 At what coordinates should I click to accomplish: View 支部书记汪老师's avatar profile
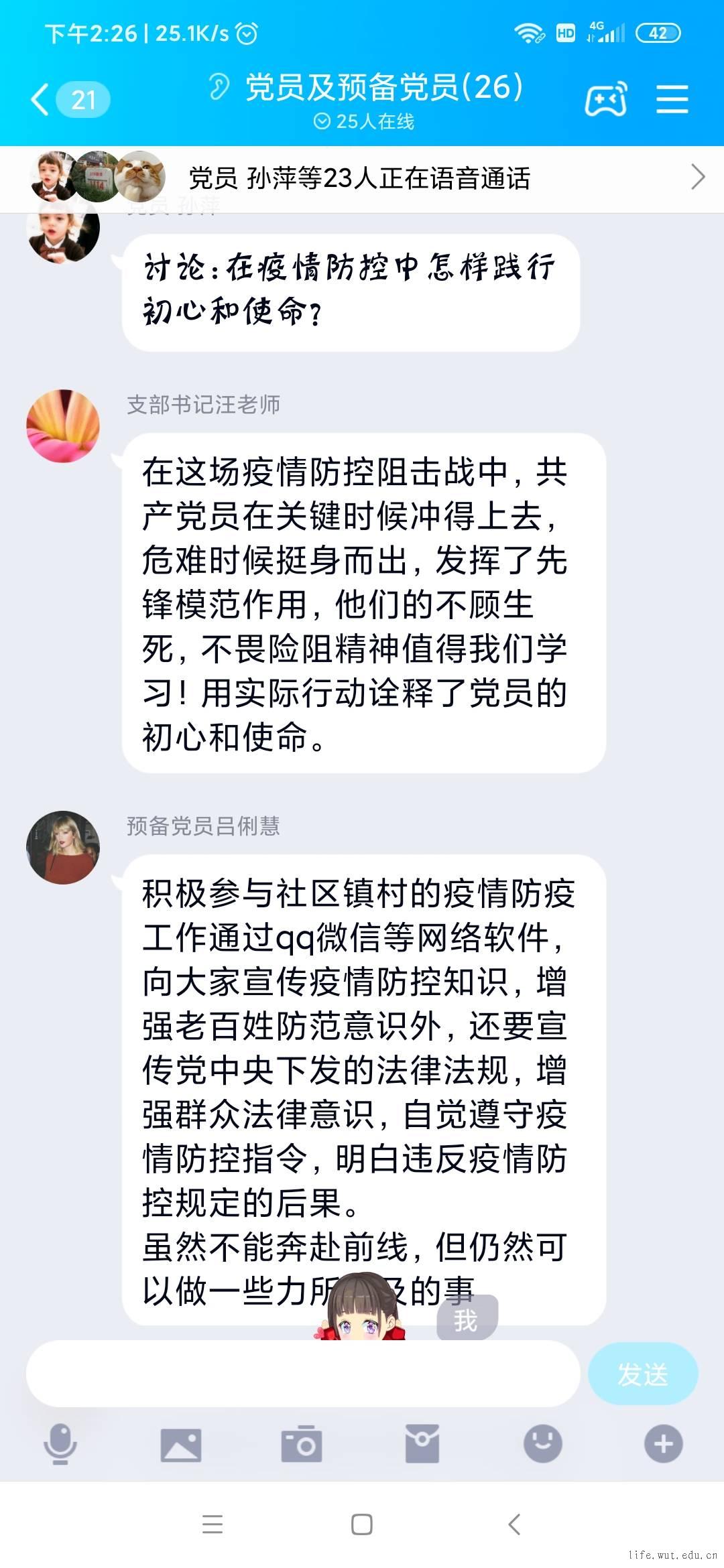[x=63, y=426]
